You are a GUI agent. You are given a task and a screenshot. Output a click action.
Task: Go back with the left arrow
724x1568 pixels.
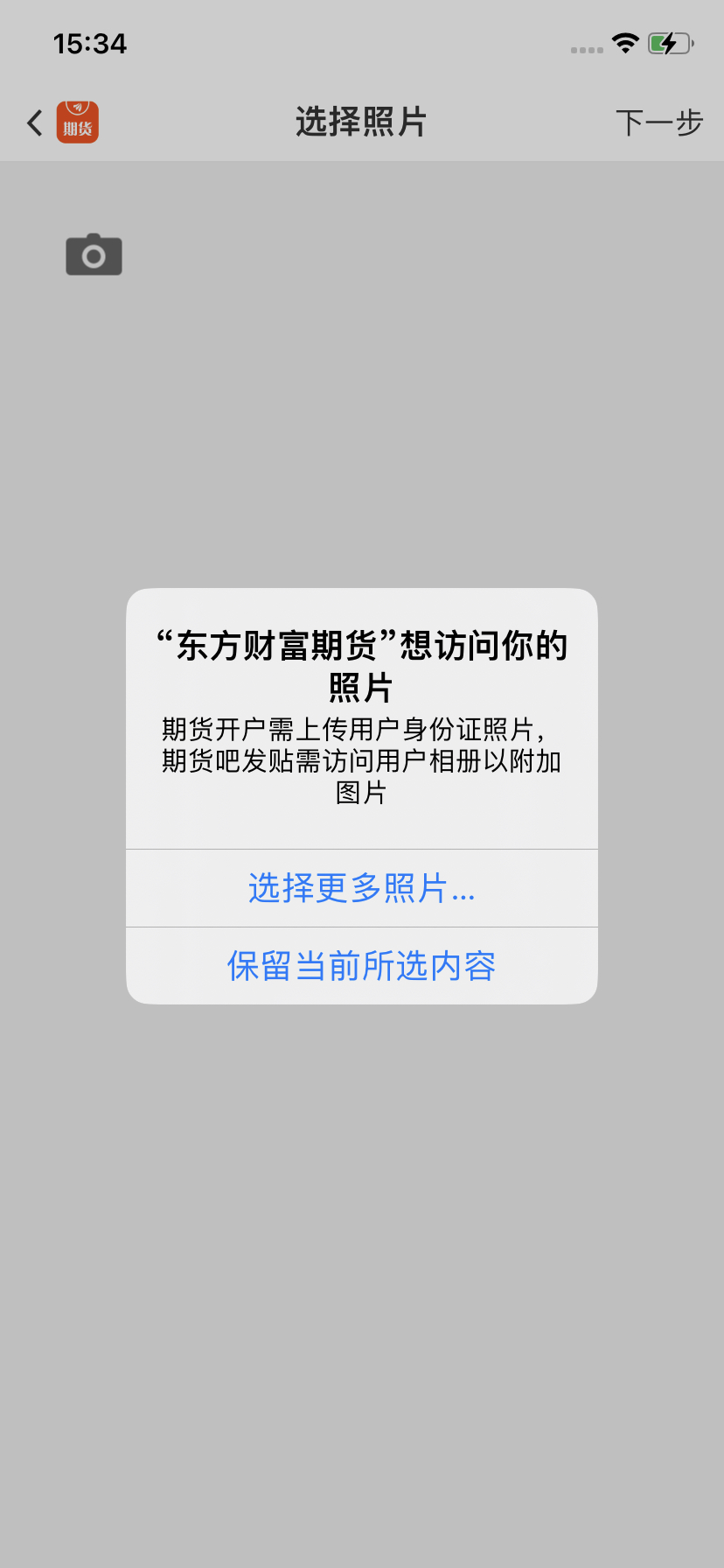pos(35,122)
